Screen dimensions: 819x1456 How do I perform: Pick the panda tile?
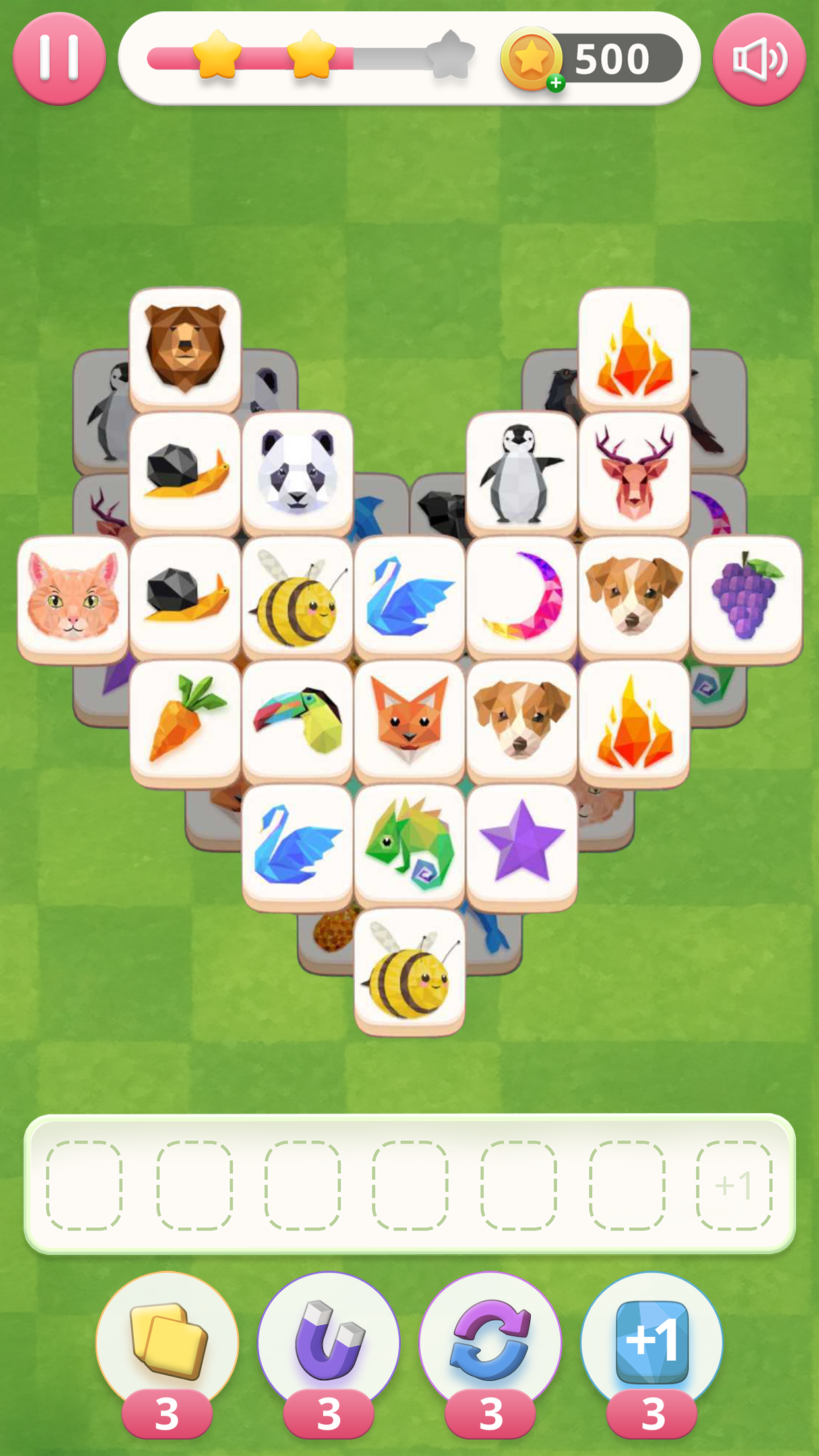pyautogui.click(x=297, y=471)
